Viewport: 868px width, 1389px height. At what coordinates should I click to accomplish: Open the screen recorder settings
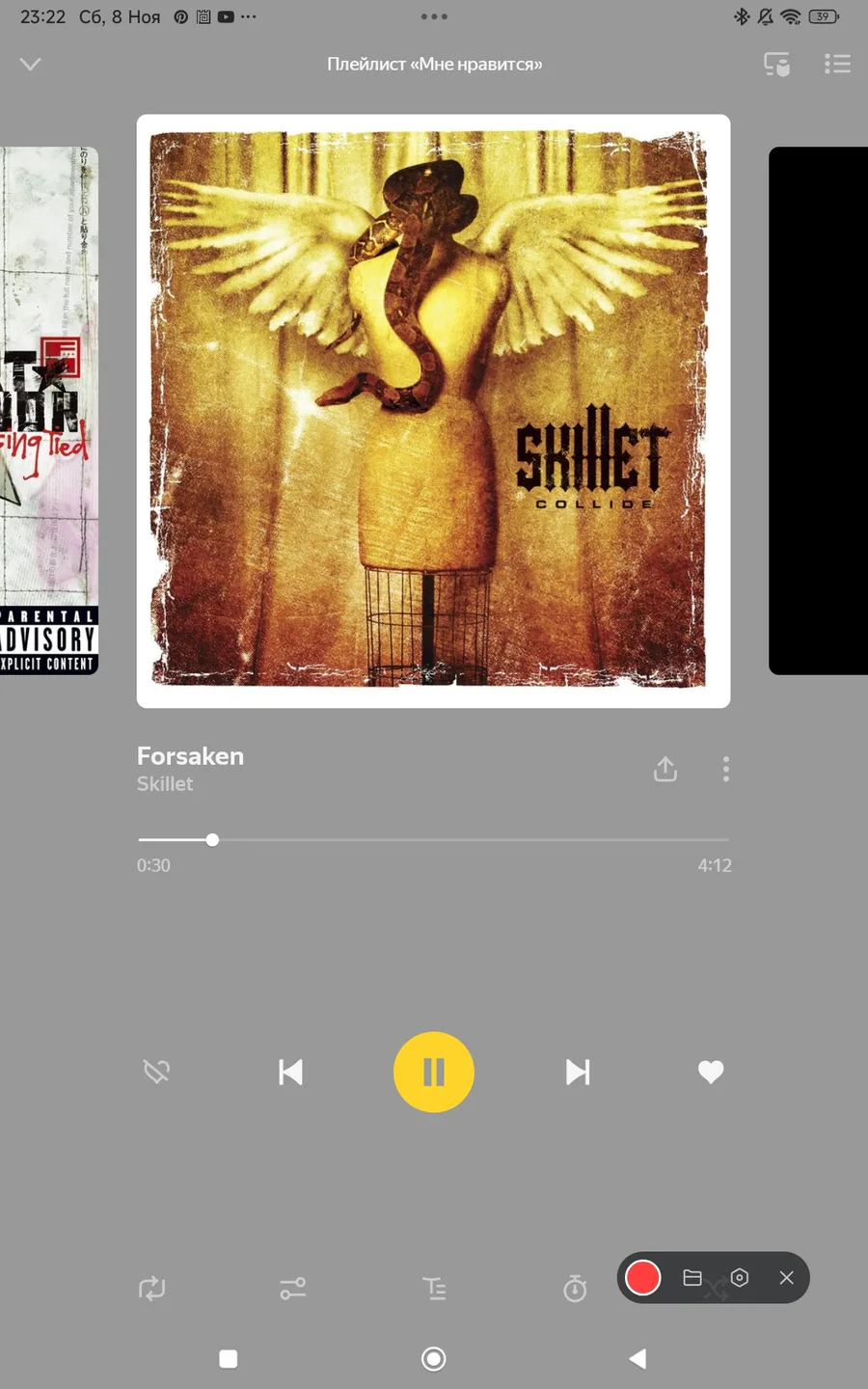(x=740, y=1277)
